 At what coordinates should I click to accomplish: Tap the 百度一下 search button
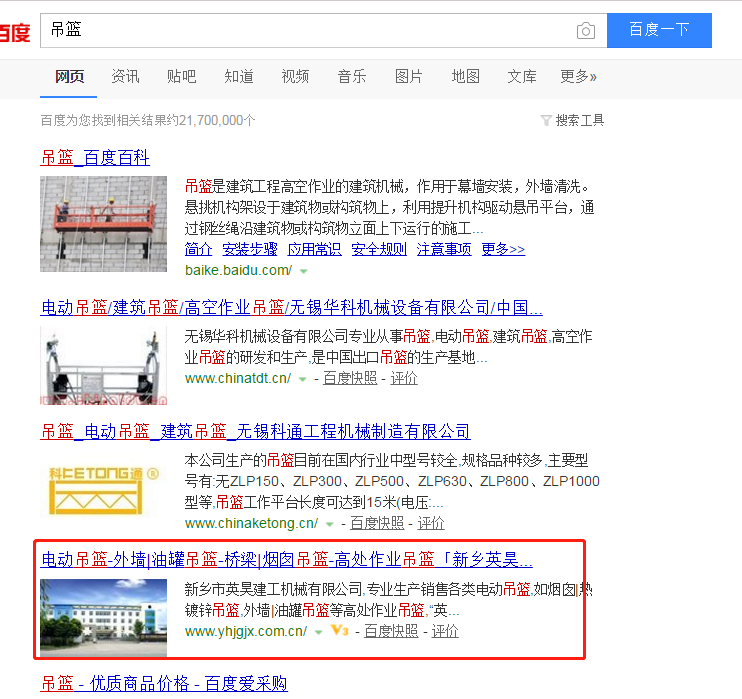(659, 30)
